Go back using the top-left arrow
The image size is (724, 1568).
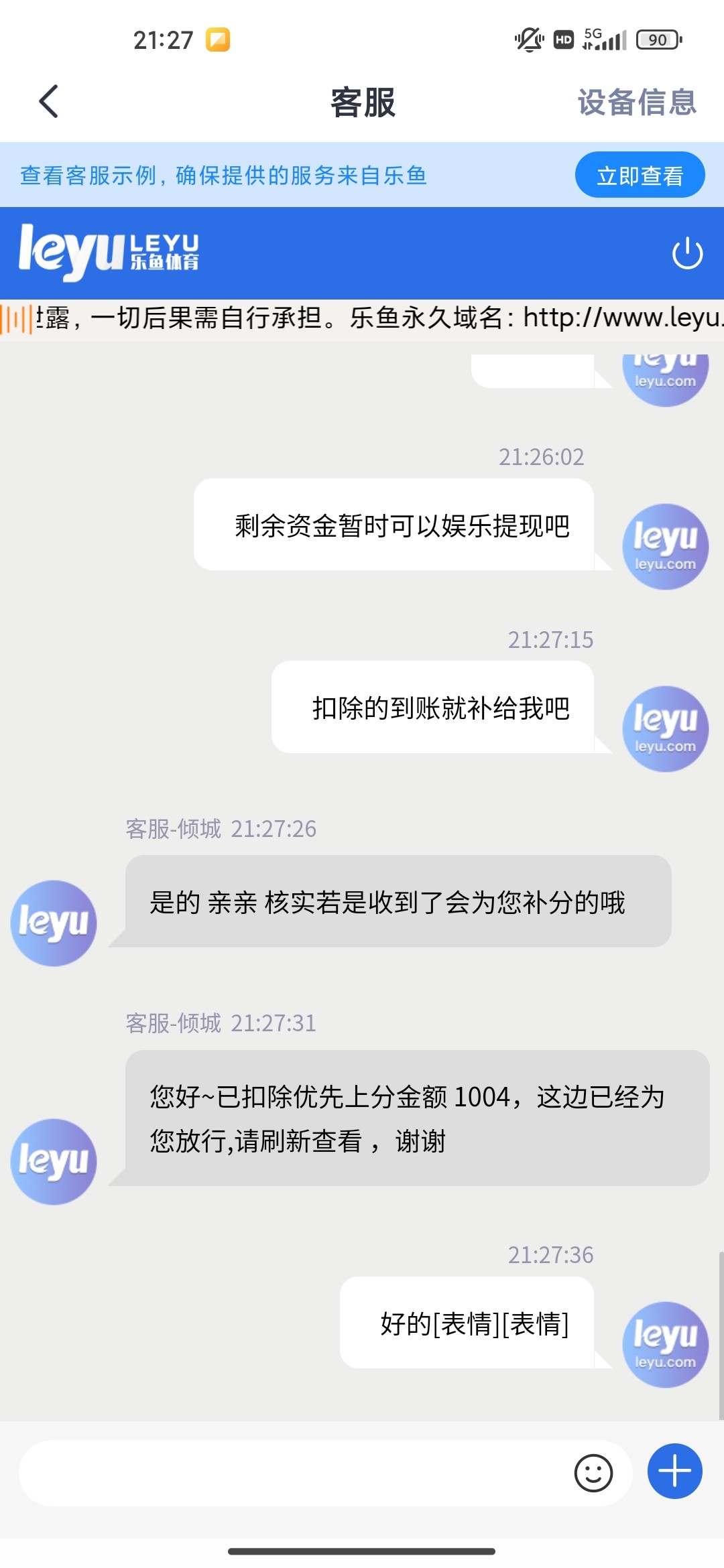click(x=49, y=102)
